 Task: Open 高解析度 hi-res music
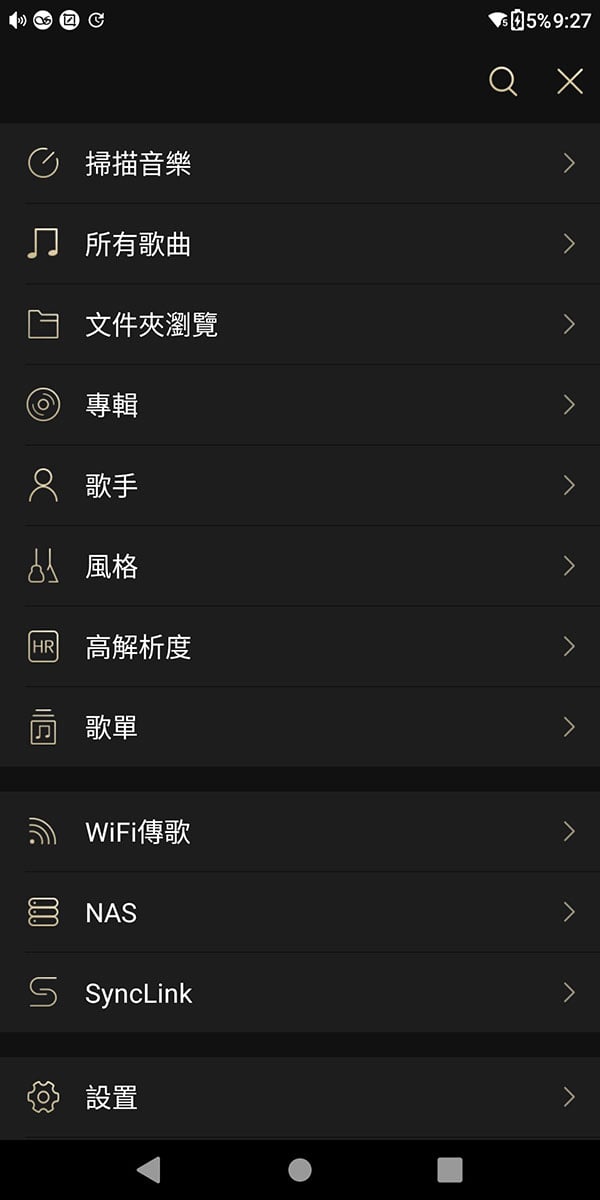pos(300,647)
